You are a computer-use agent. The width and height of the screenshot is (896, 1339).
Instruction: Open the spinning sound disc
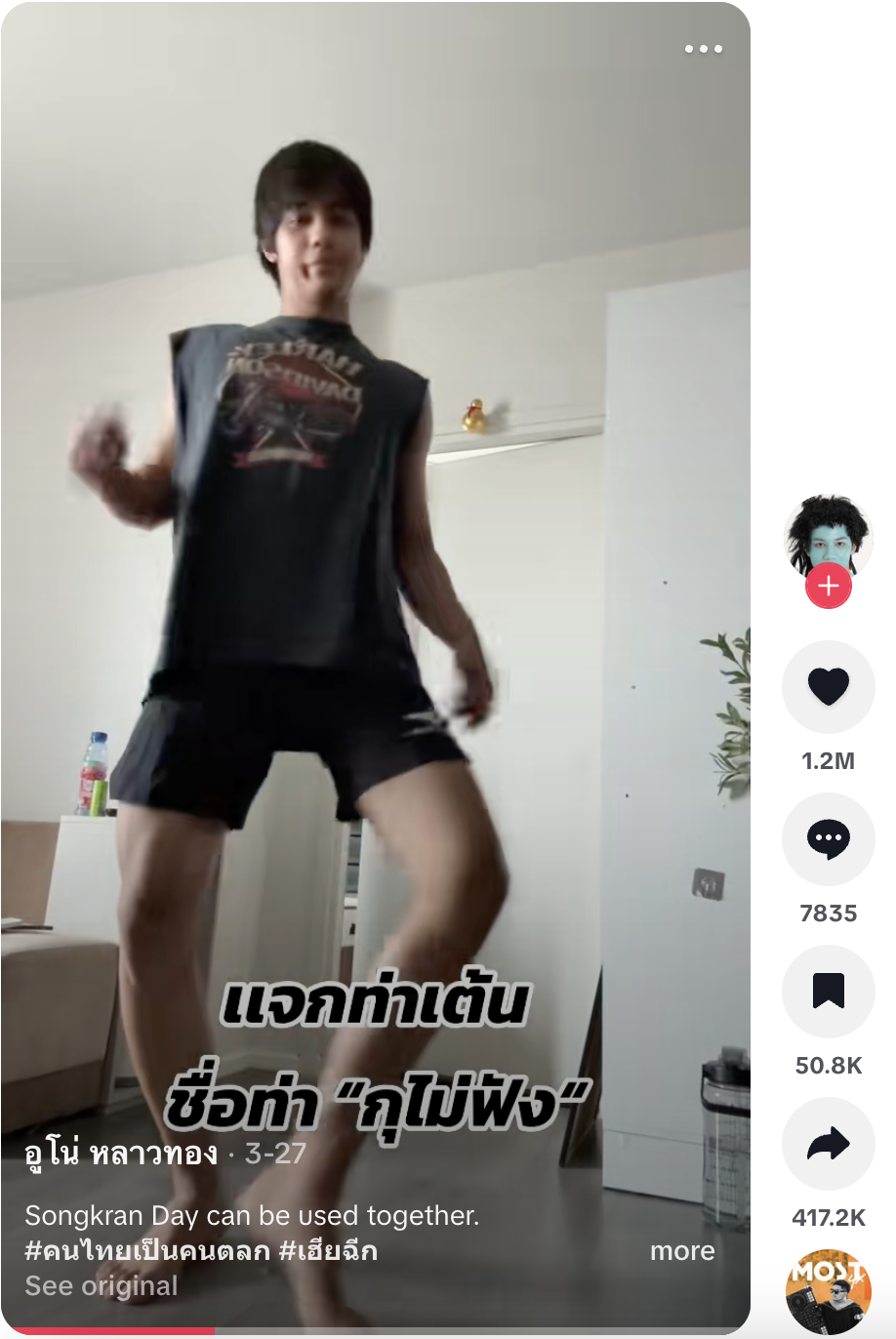pos(828,1291)
